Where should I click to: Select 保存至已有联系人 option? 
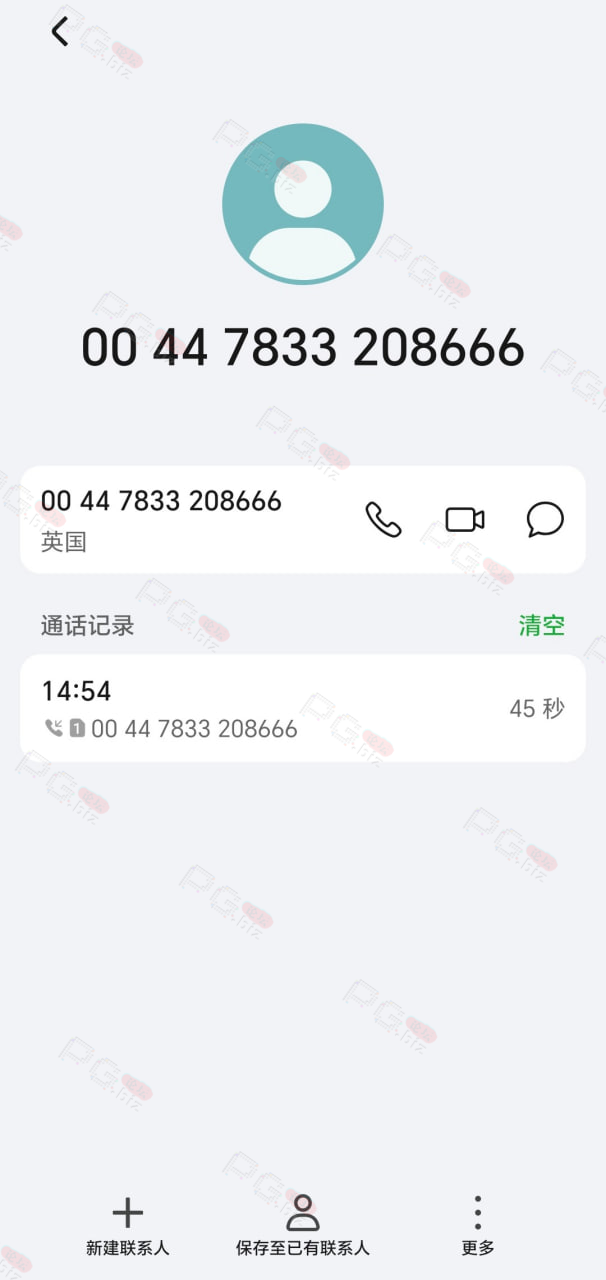(303, 1226)
